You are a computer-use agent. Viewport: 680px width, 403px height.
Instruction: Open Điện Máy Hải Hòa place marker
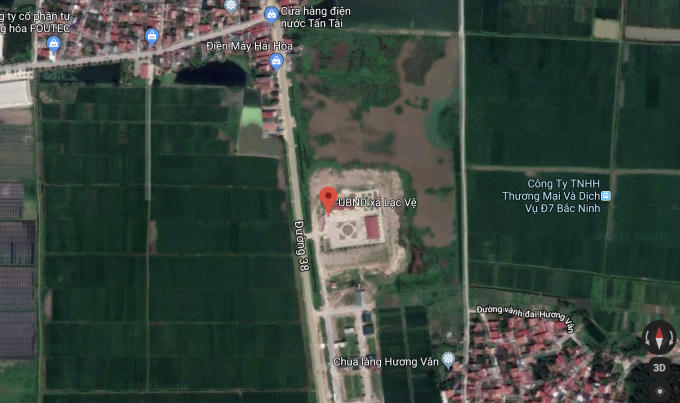[274, 58]
